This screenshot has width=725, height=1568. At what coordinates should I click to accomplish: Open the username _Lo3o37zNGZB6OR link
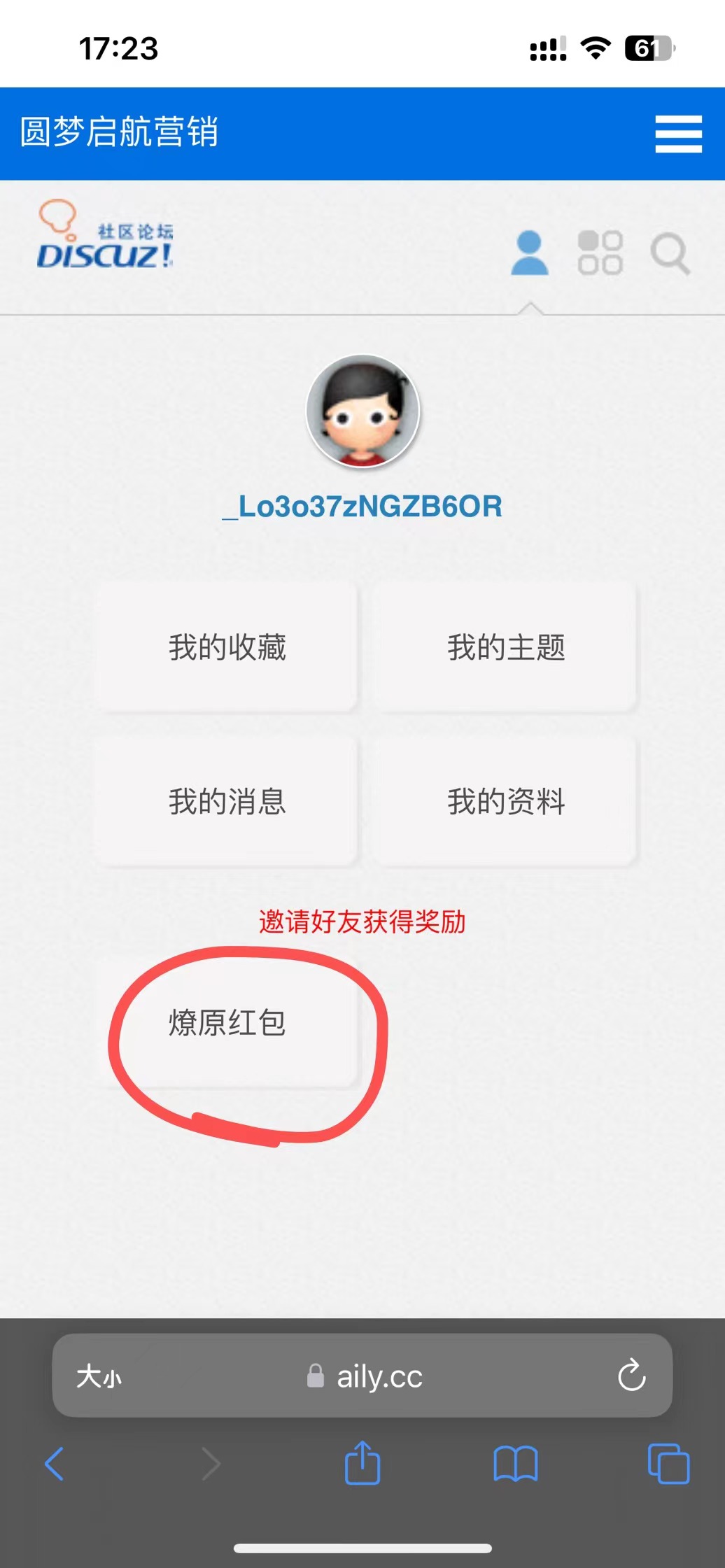[x=362, y=507]
